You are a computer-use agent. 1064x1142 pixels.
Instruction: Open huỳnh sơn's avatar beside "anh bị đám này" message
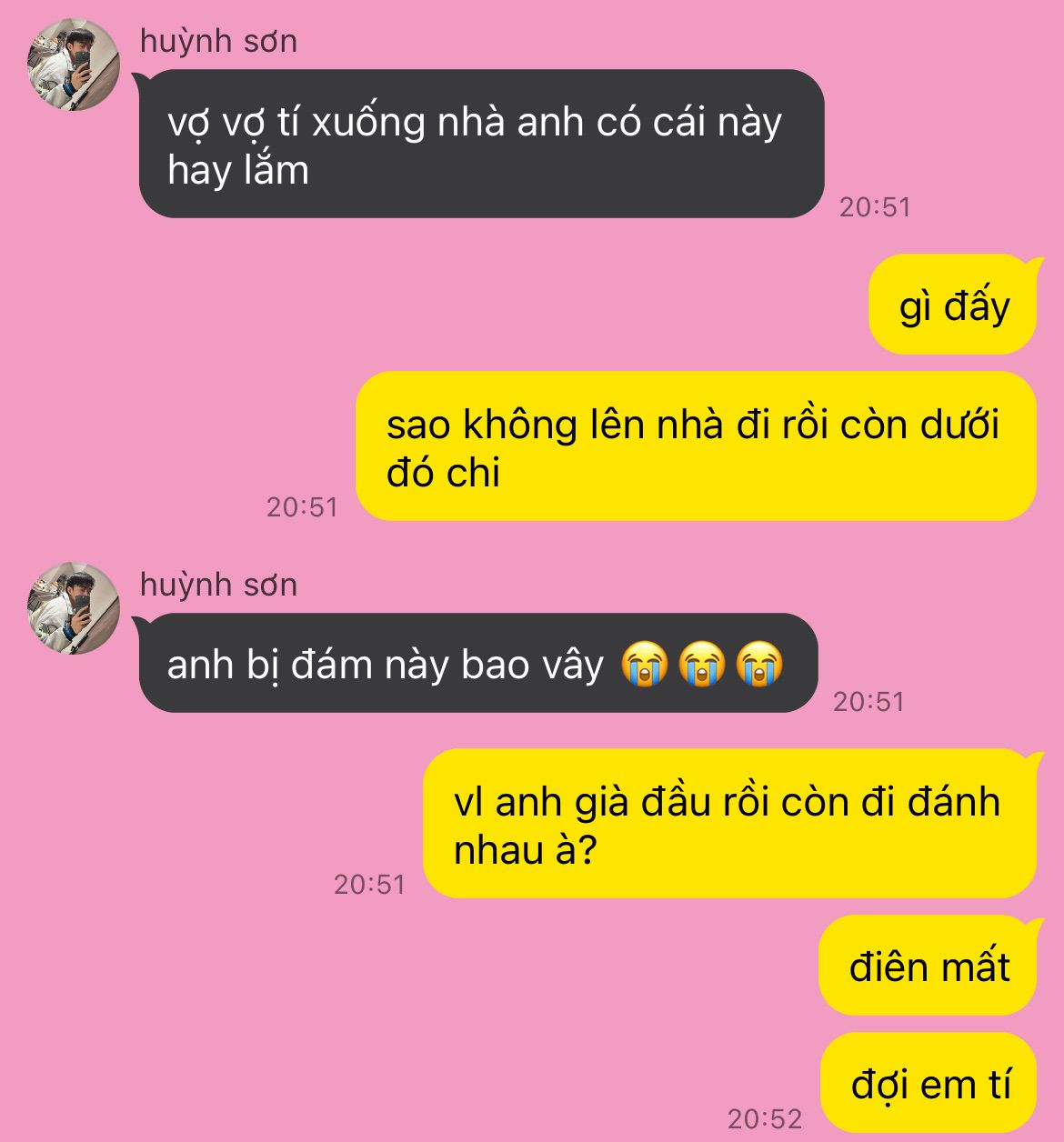click(x=74, y=607)
